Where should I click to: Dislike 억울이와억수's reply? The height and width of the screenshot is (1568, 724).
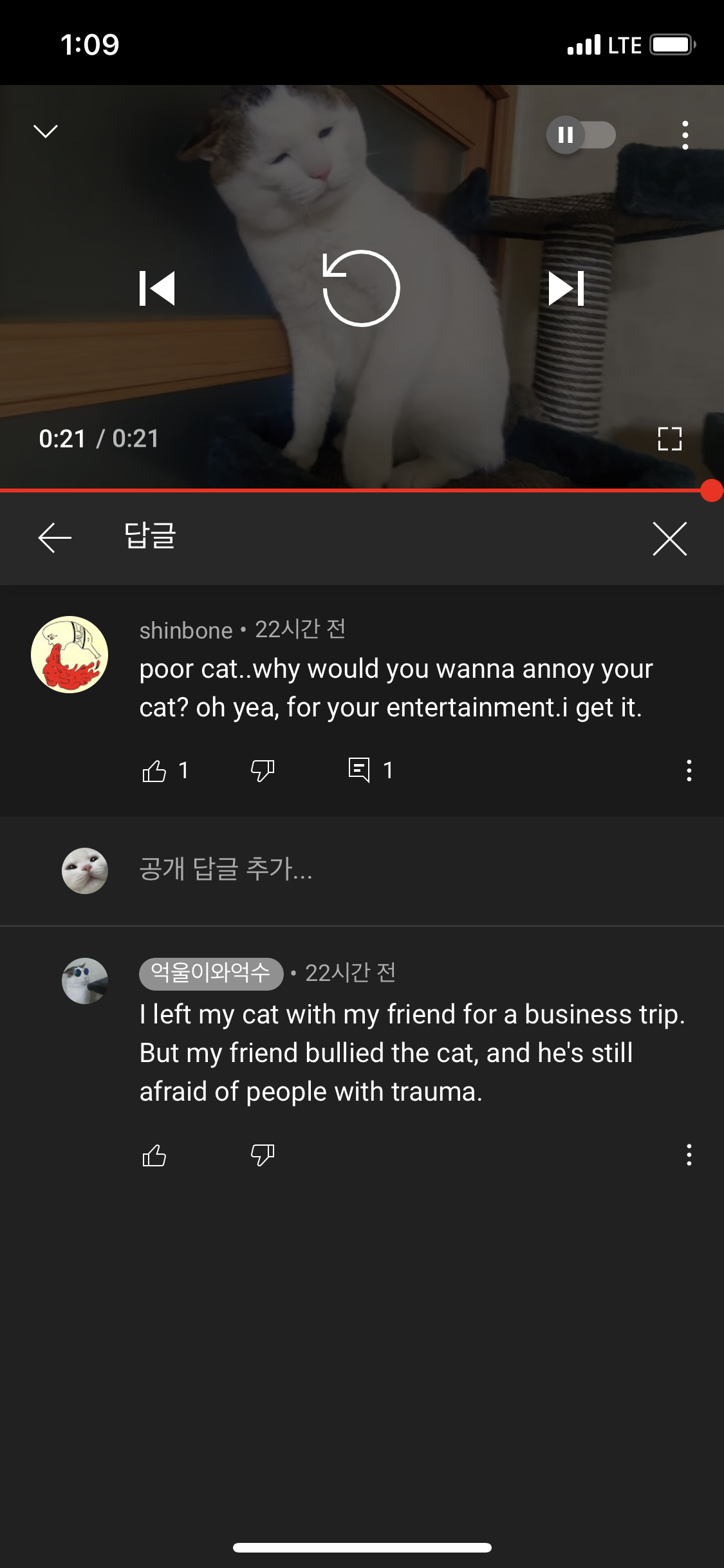[263, 1155]
